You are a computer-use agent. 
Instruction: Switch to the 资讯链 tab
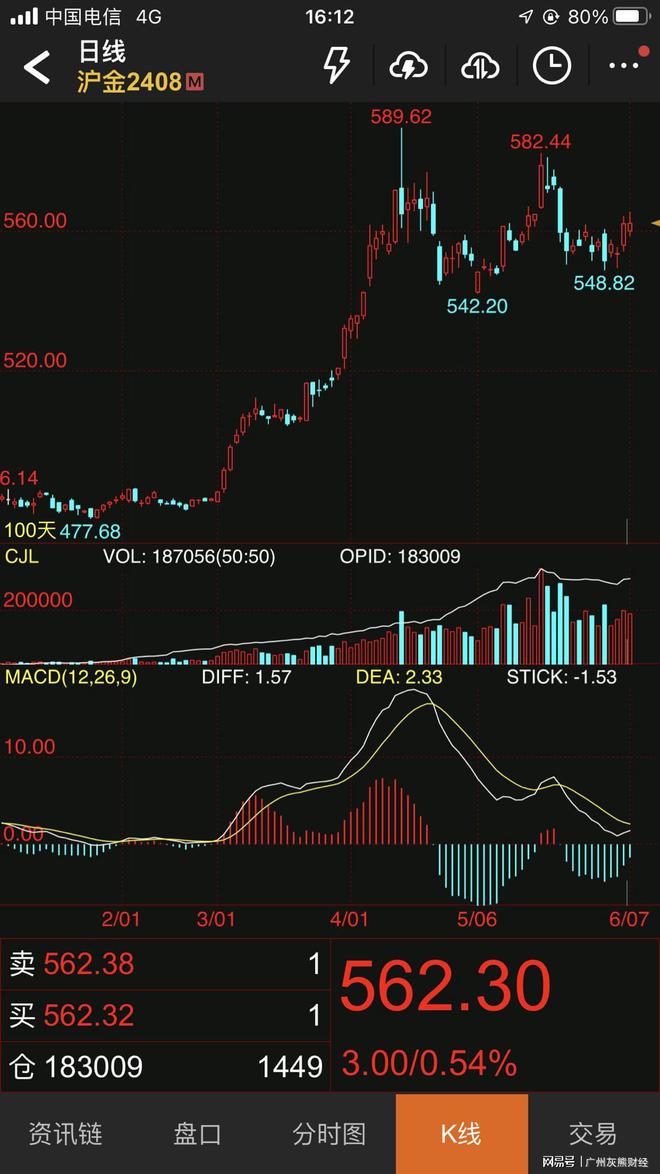tap(65, 1133)
